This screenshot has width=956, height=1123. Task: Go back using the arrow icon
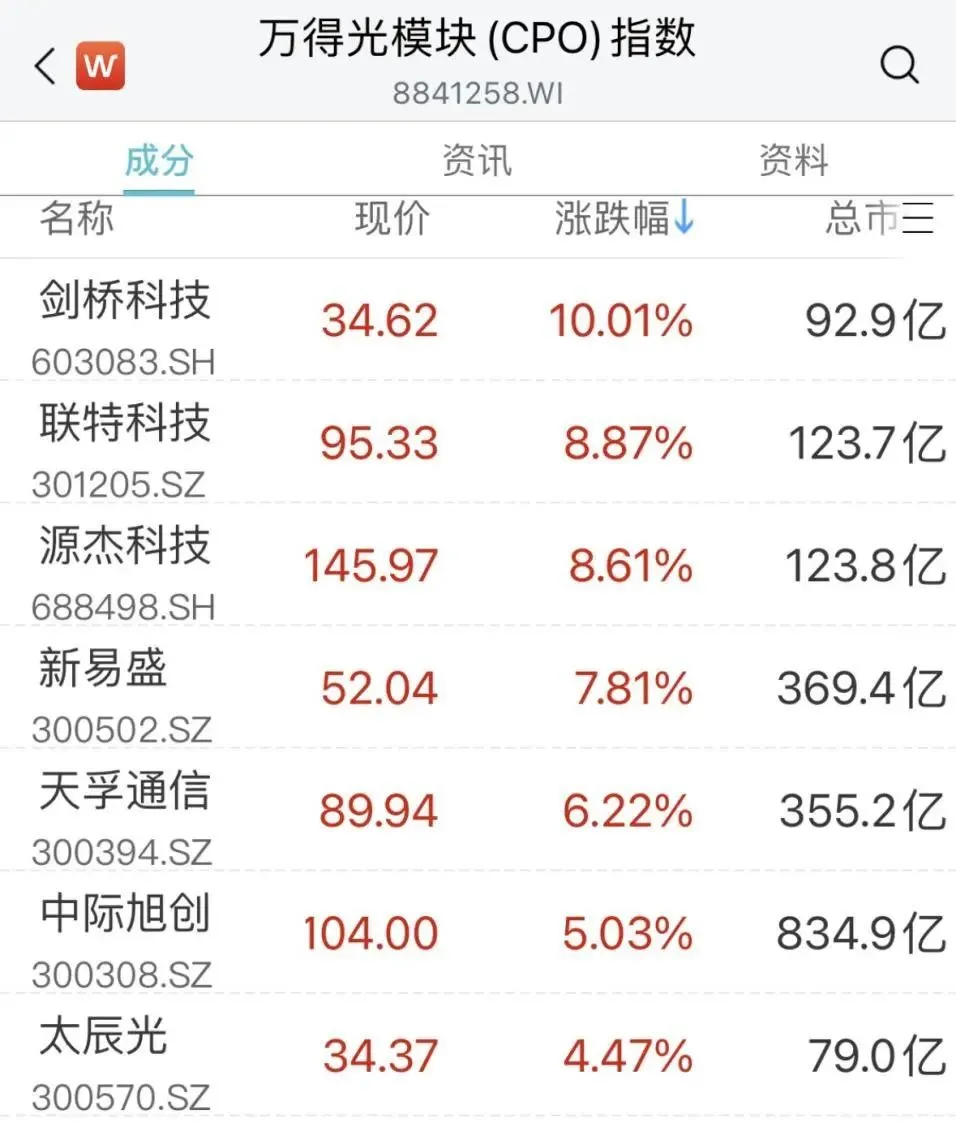[45, 67]
